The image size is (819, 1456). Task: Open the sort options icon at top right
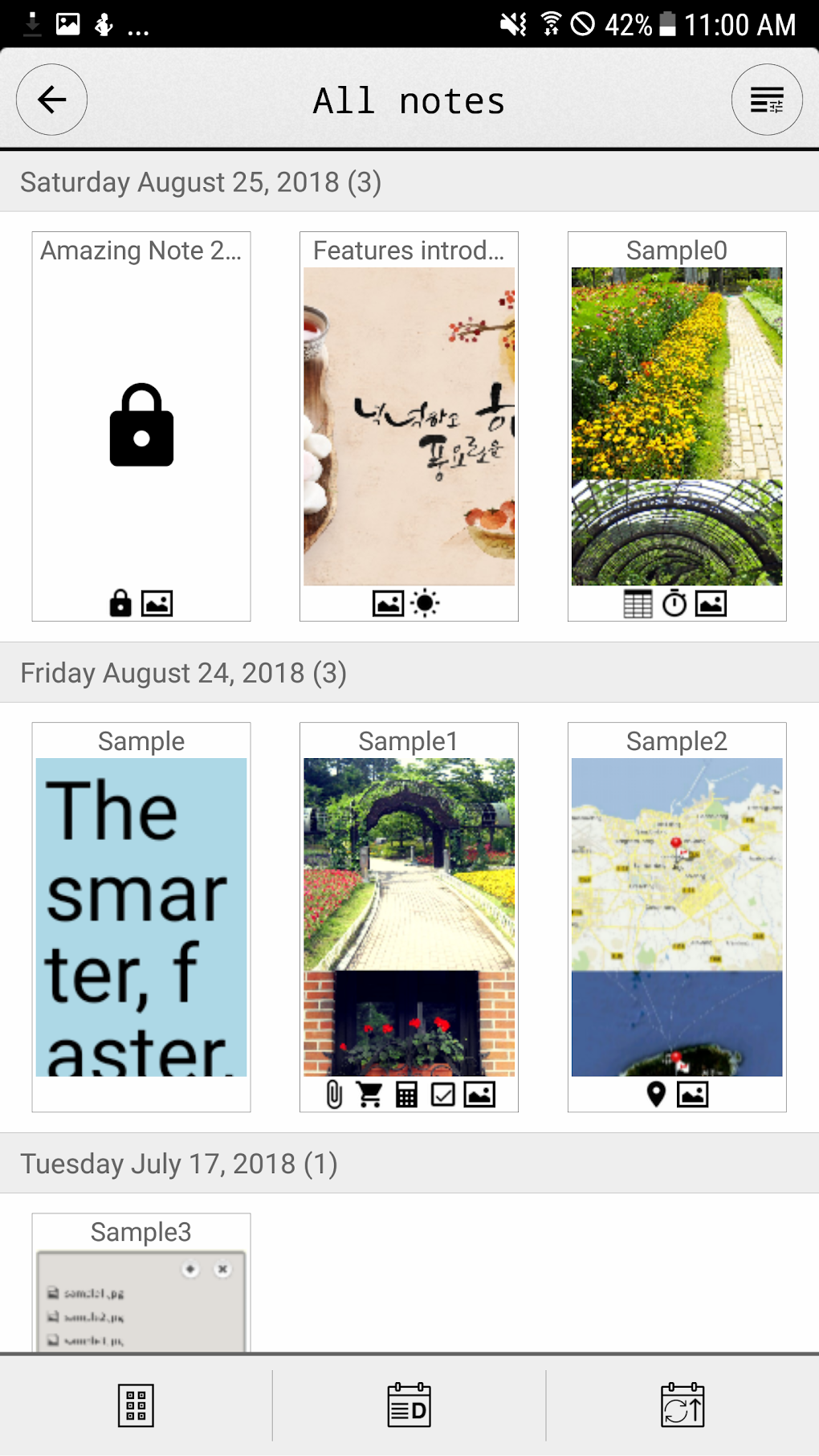click(x=766, y=100)
